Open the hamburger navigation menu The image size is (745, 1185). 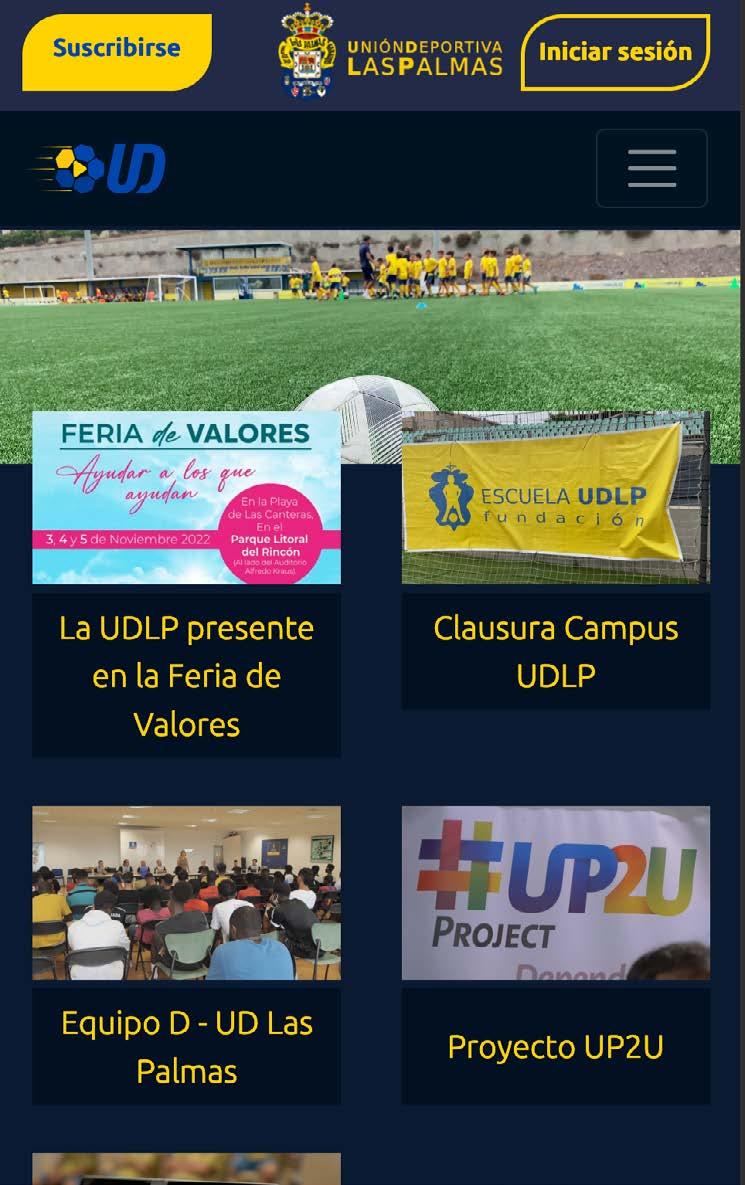pos(651,168)
